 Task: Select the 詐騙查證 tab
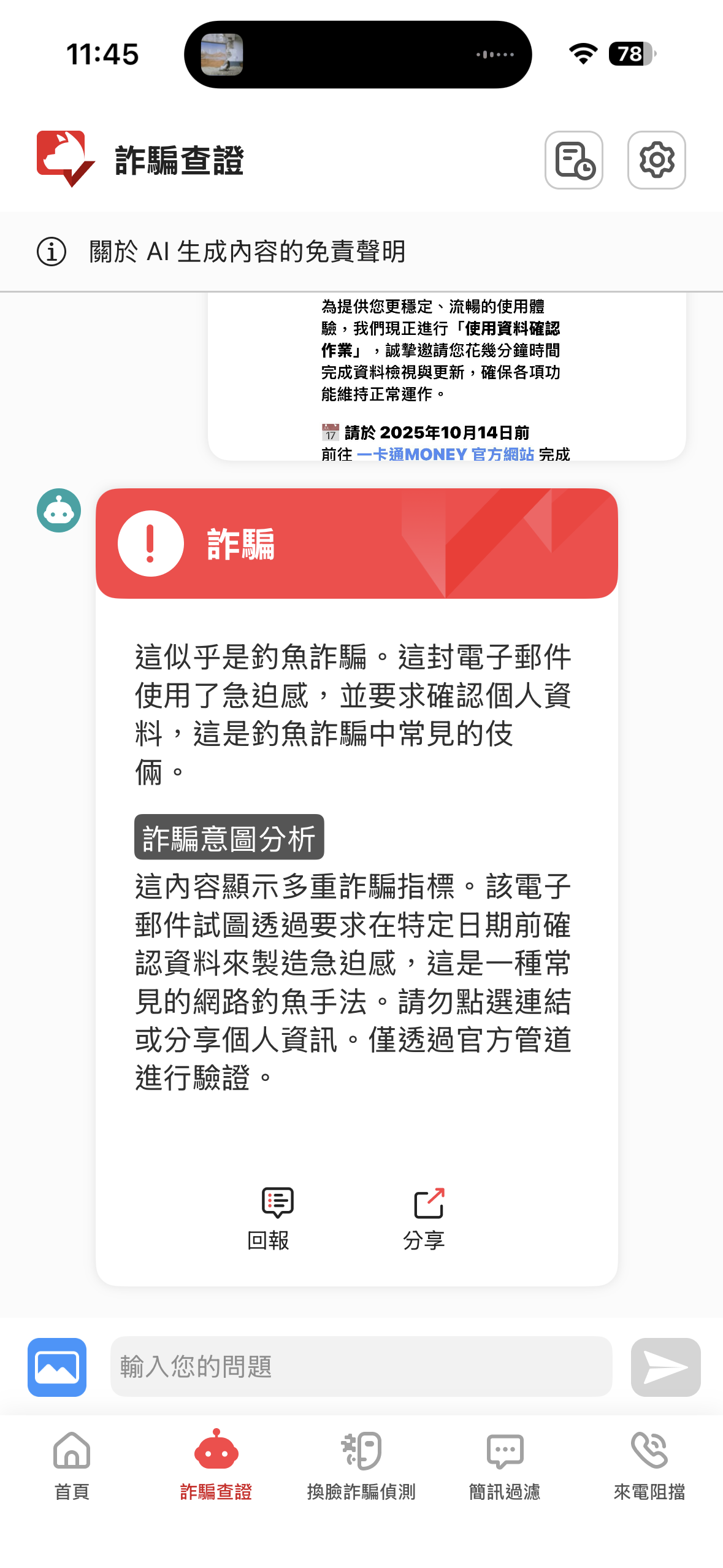pyautogui.click(x=216, y=1466)
